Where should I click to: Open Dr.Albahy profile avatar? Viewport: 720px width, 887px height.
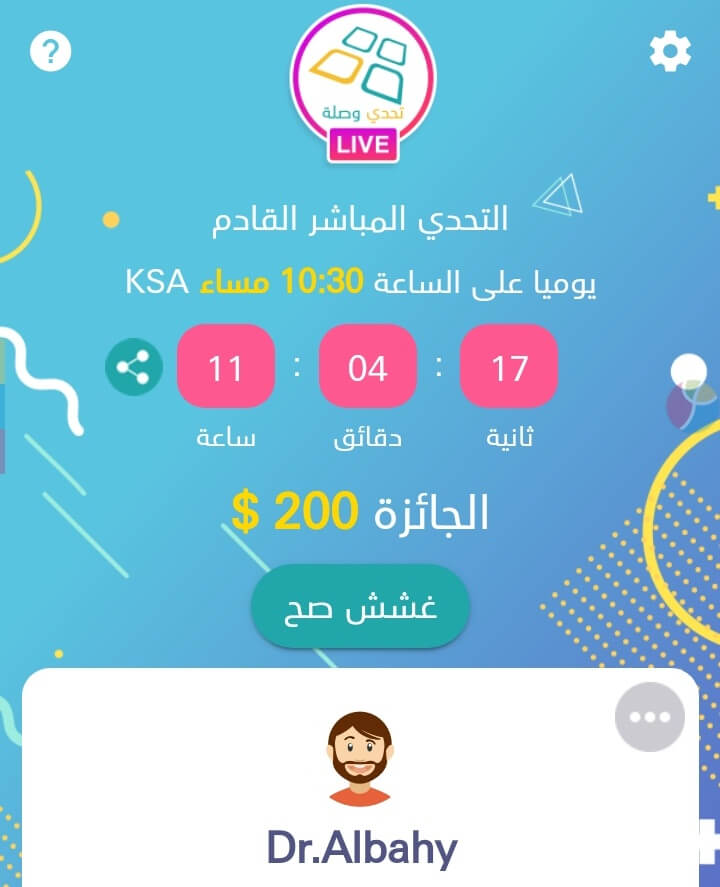[360, 758]
